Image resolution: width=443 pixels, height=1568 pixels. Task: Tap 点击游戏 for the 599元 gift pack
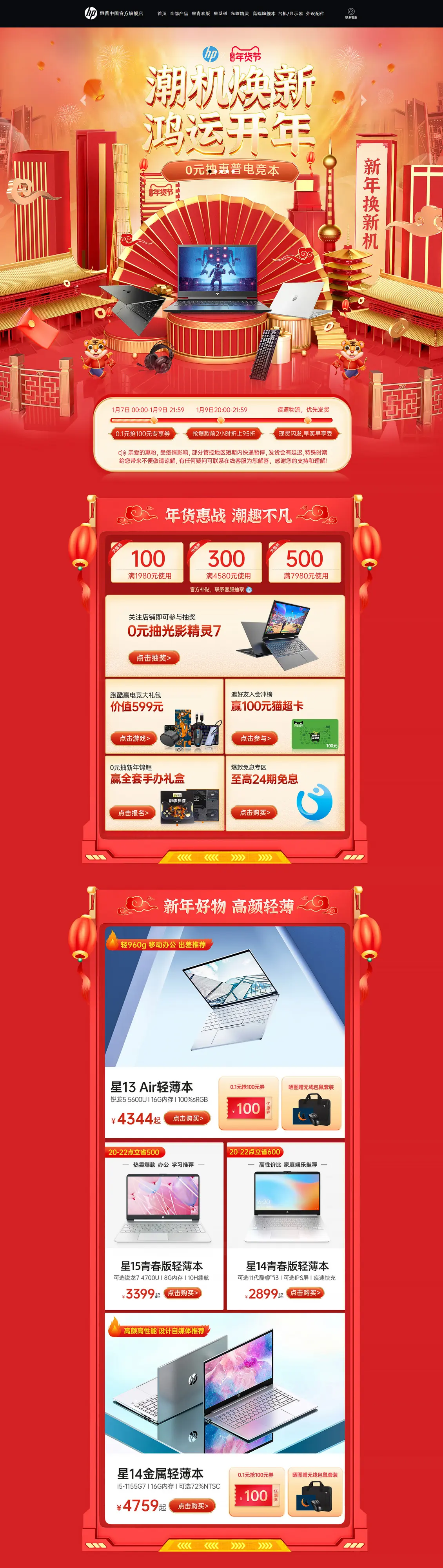(134, 738)
